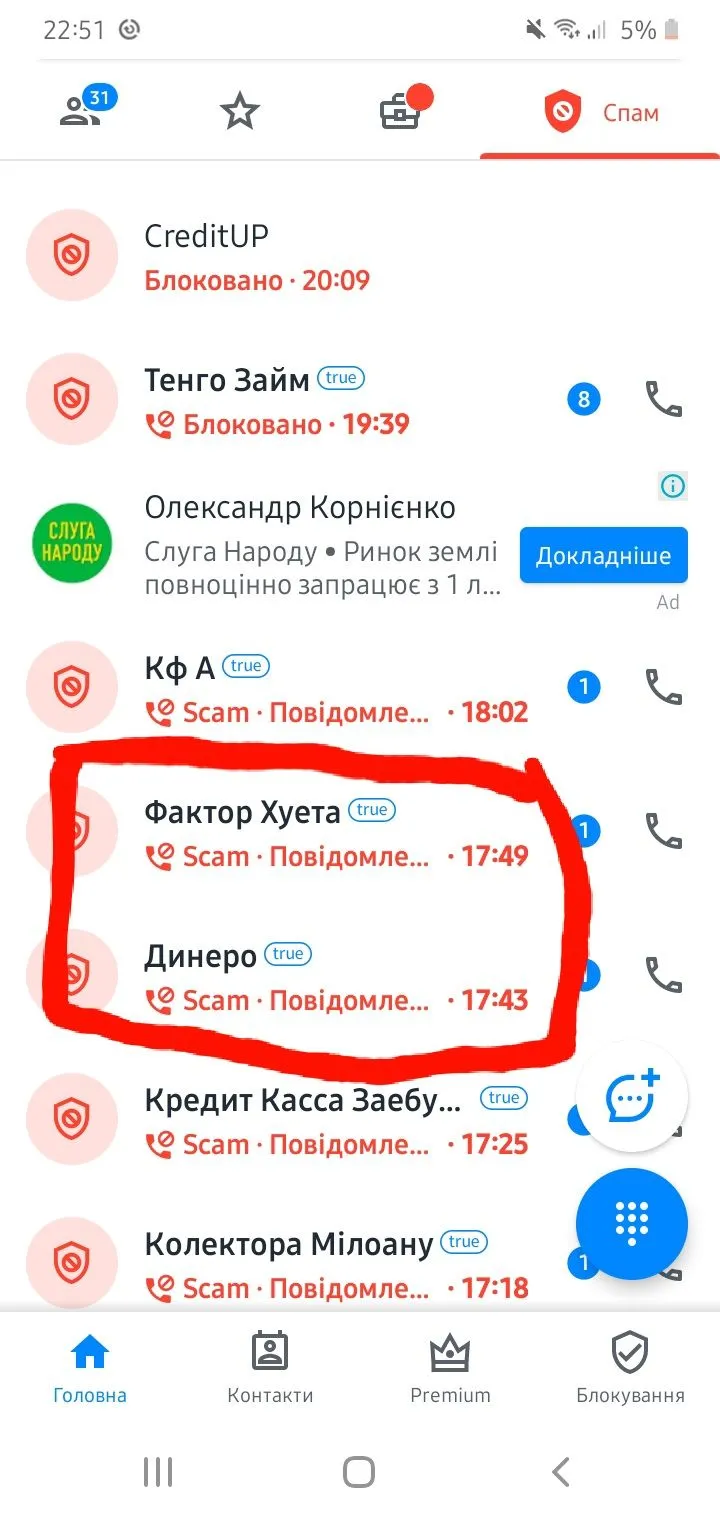Start a new message with chat button
This screenshot has width=720, height=1520.
[632, 1099]
